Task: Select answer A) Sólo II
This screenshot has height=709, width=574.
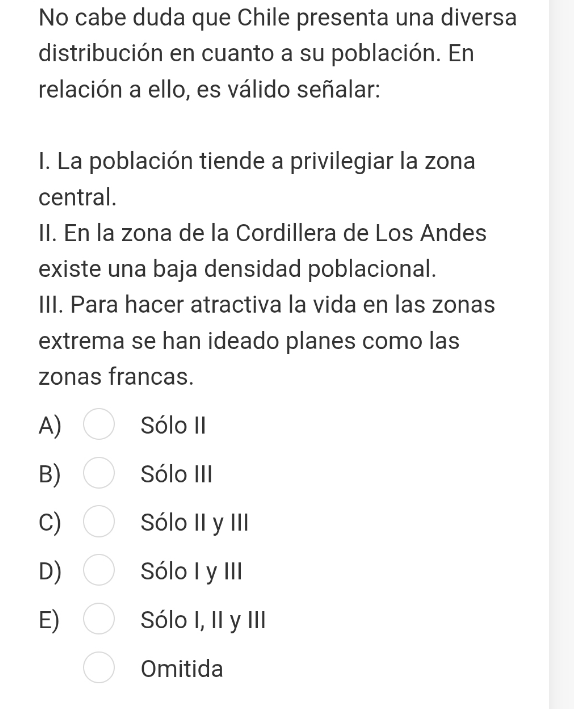Action: pyautogui.click(x=99, y=424)
